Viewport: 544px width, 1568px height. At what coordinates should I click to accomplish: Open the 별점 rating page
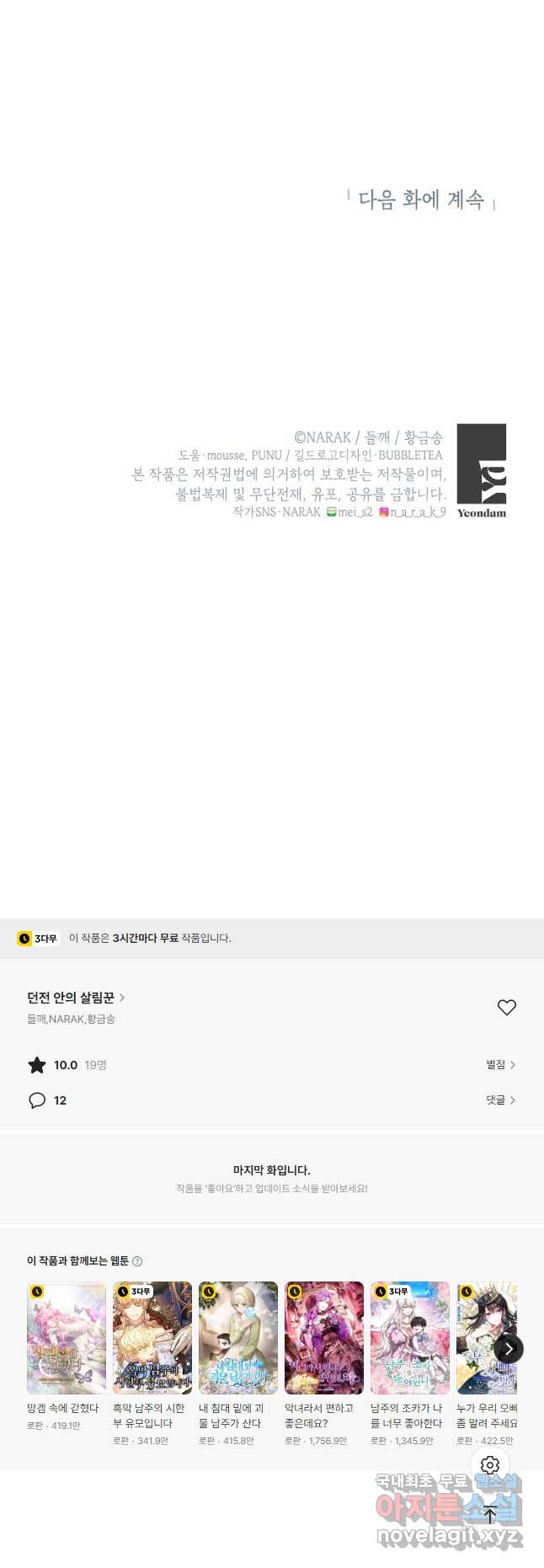(x=500, y=1065)
